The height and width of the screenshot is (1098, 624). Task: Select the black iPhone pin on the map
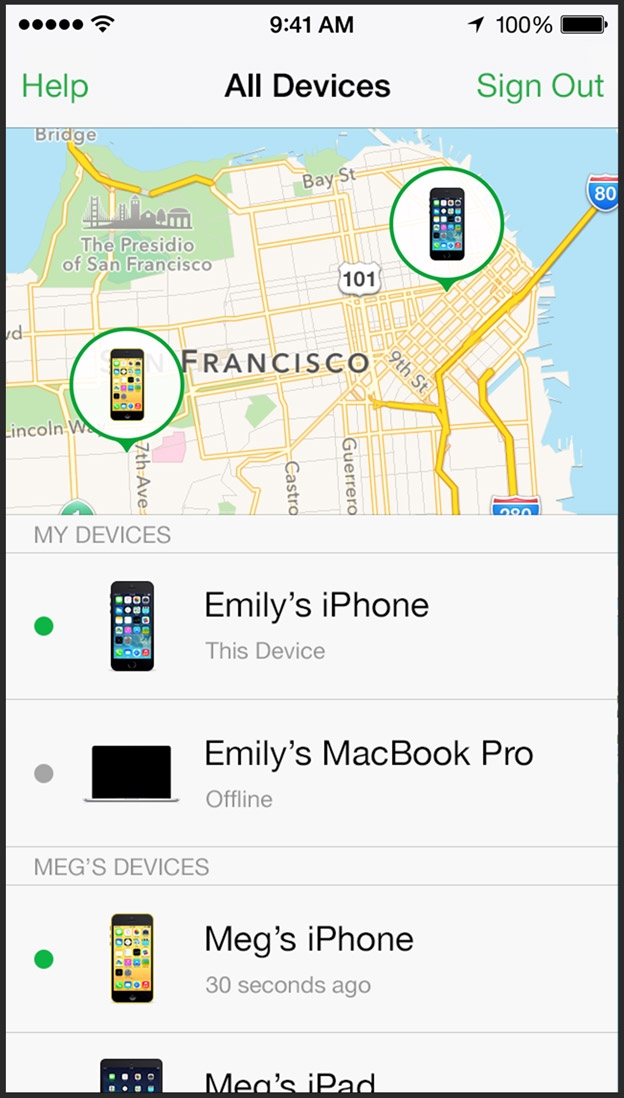tap(447, 227)
